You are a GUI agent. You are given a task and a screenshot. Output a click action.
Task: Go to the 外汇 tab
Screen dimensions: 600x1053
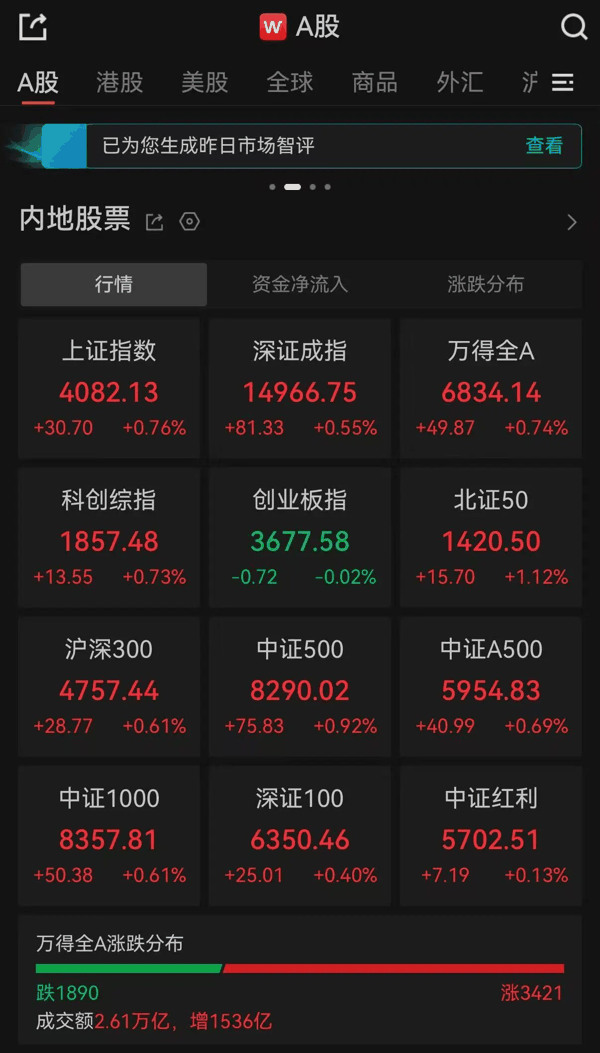[x=460, y=82]
